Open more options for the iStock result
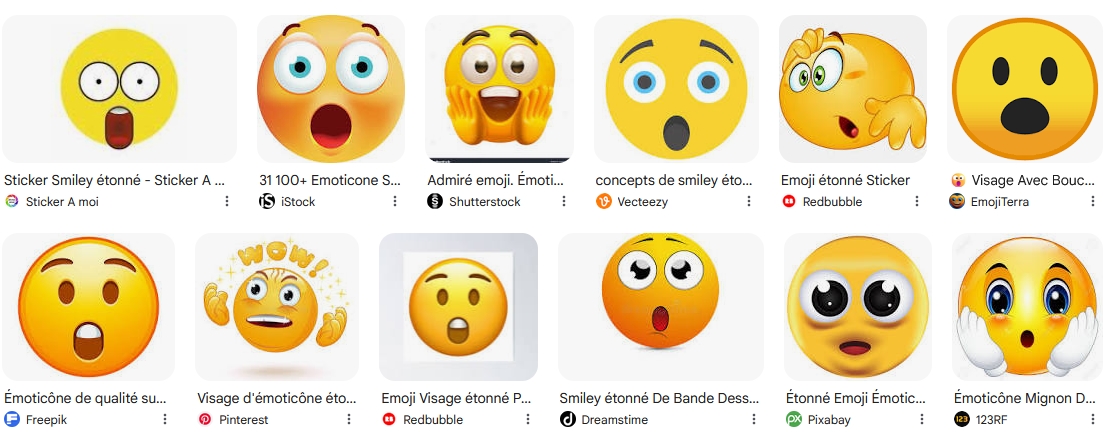 coord(397,201)
